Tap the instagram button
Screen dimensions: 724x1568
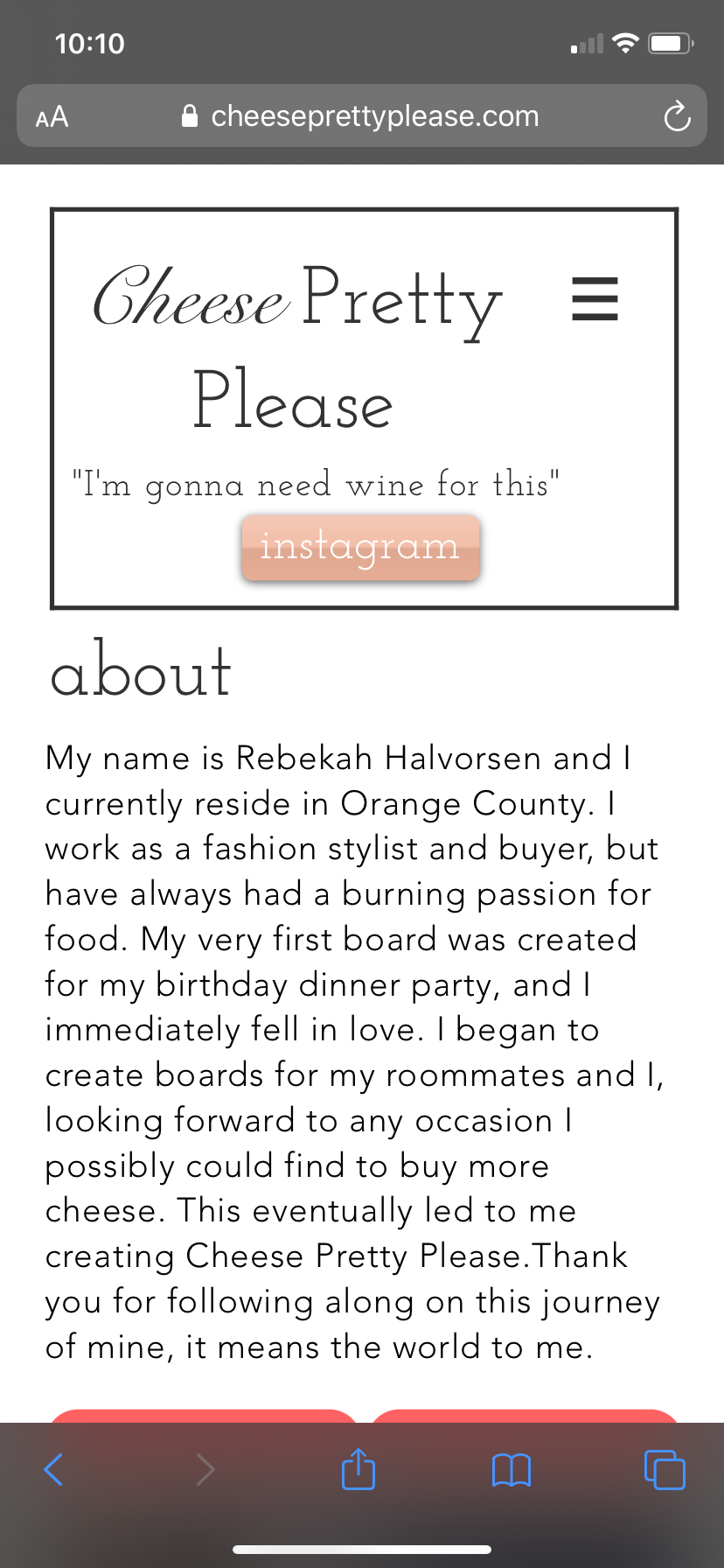pyautogui.click(x=360, y=548)
